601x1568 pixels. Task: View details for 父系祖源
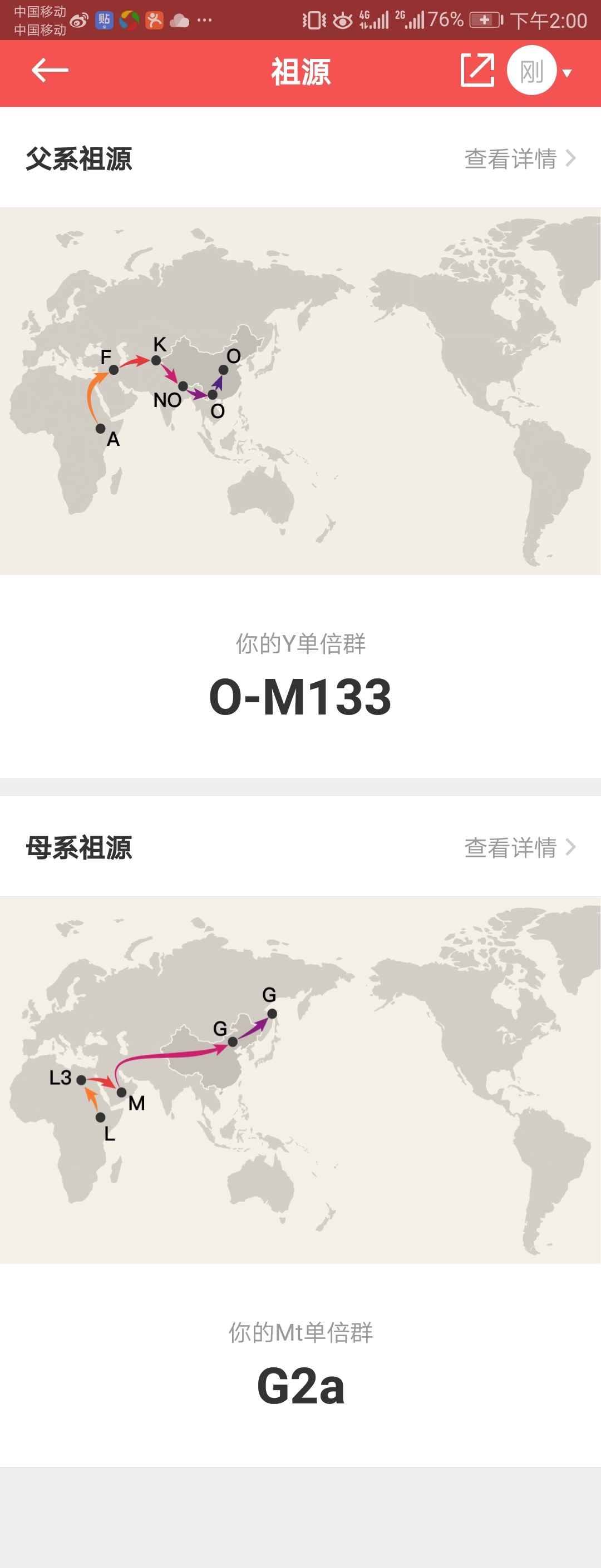pyautogui.click(x=519, y=159)
